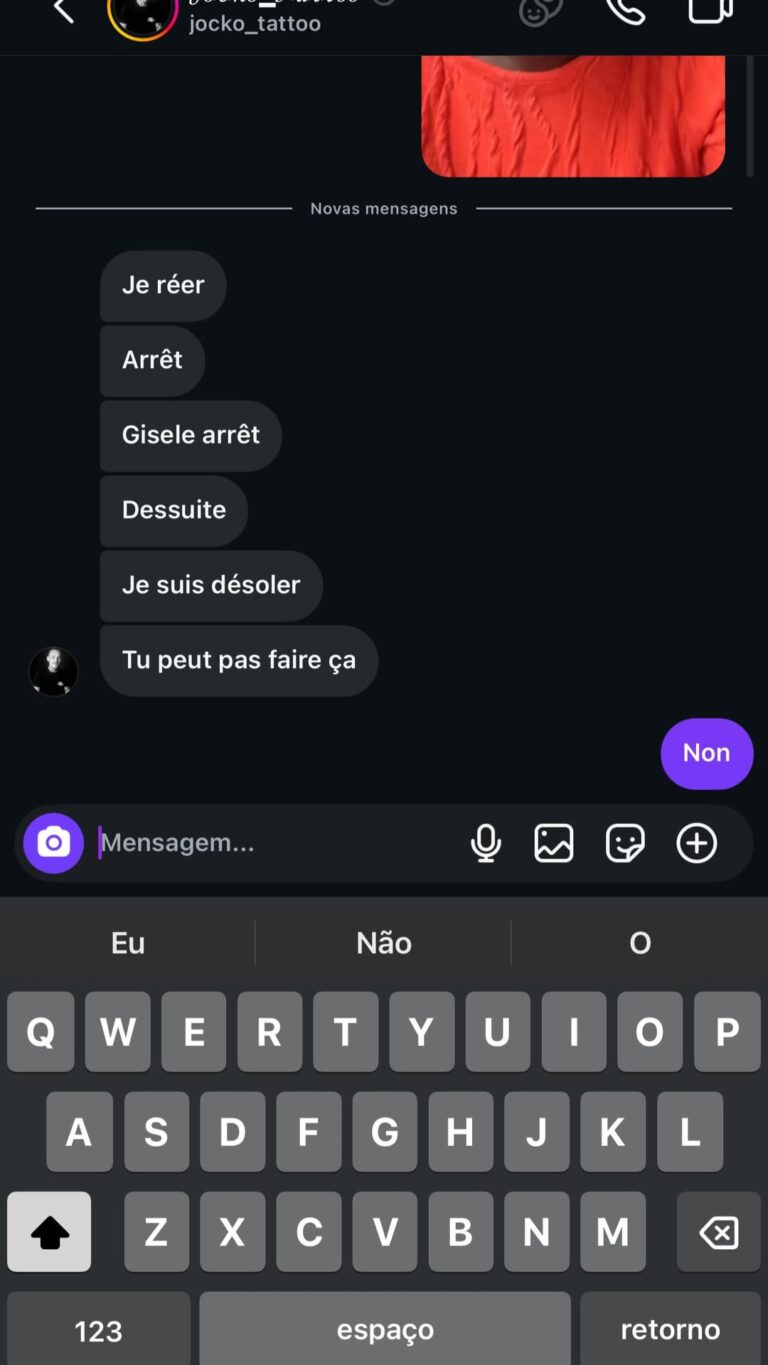Select the suggestion word Eu
768x1365 pixels.
127,942
